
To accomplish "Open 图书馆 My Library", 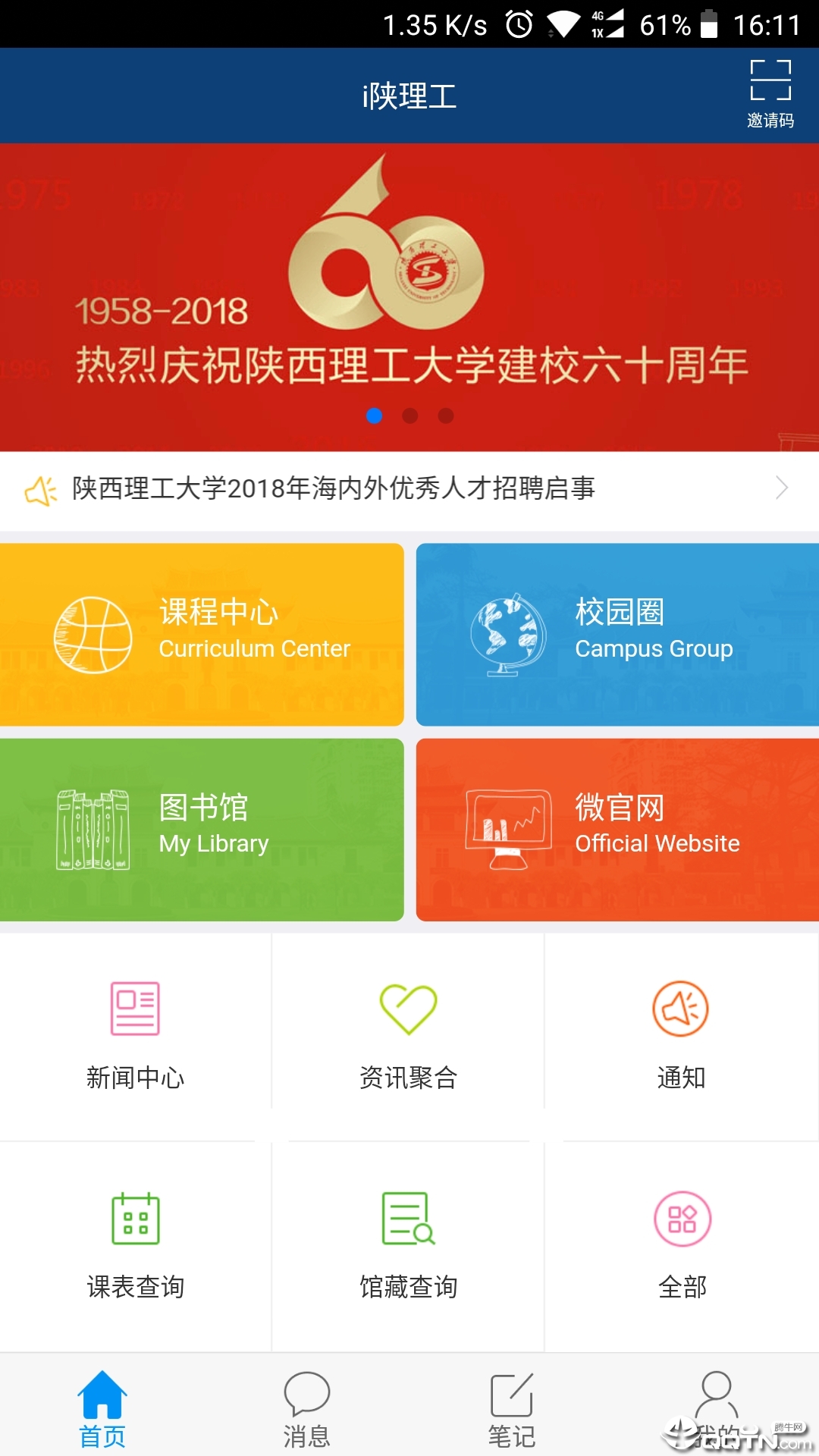I will coord(202,830).
